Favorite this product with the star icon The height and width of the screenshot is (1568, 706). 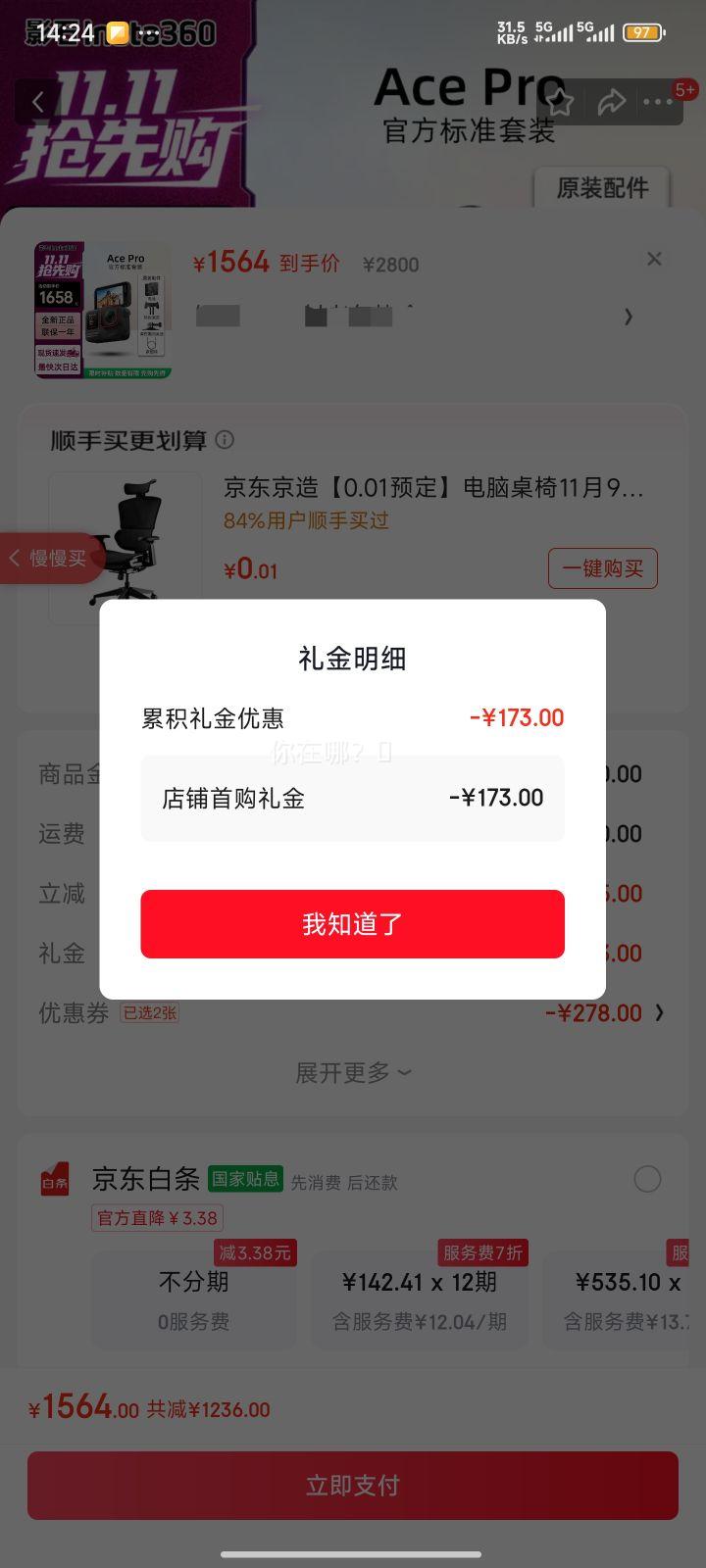point(560,101)
